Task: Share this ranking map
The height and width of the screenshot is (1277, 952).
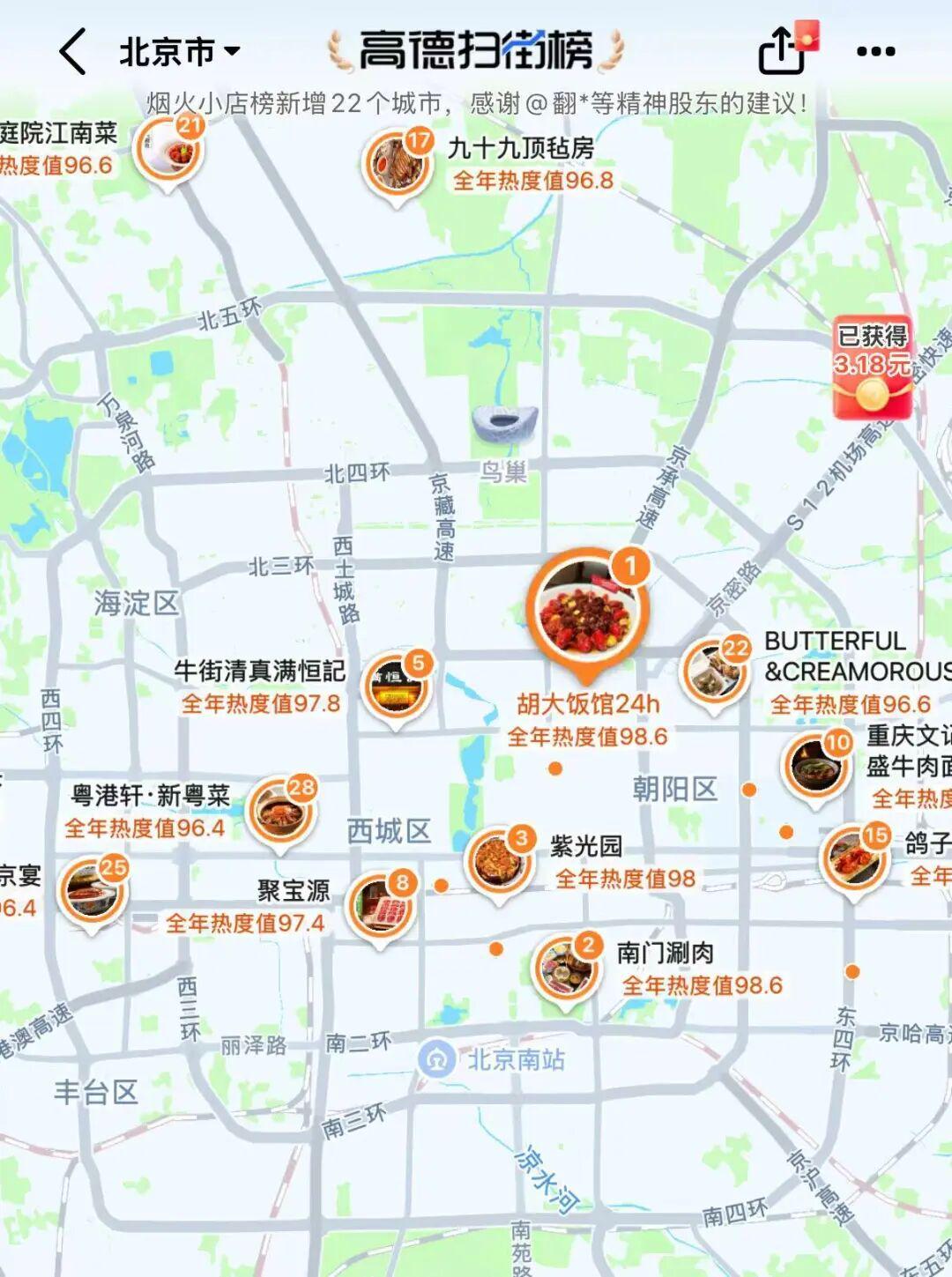Action: click(x=782, y=51)
